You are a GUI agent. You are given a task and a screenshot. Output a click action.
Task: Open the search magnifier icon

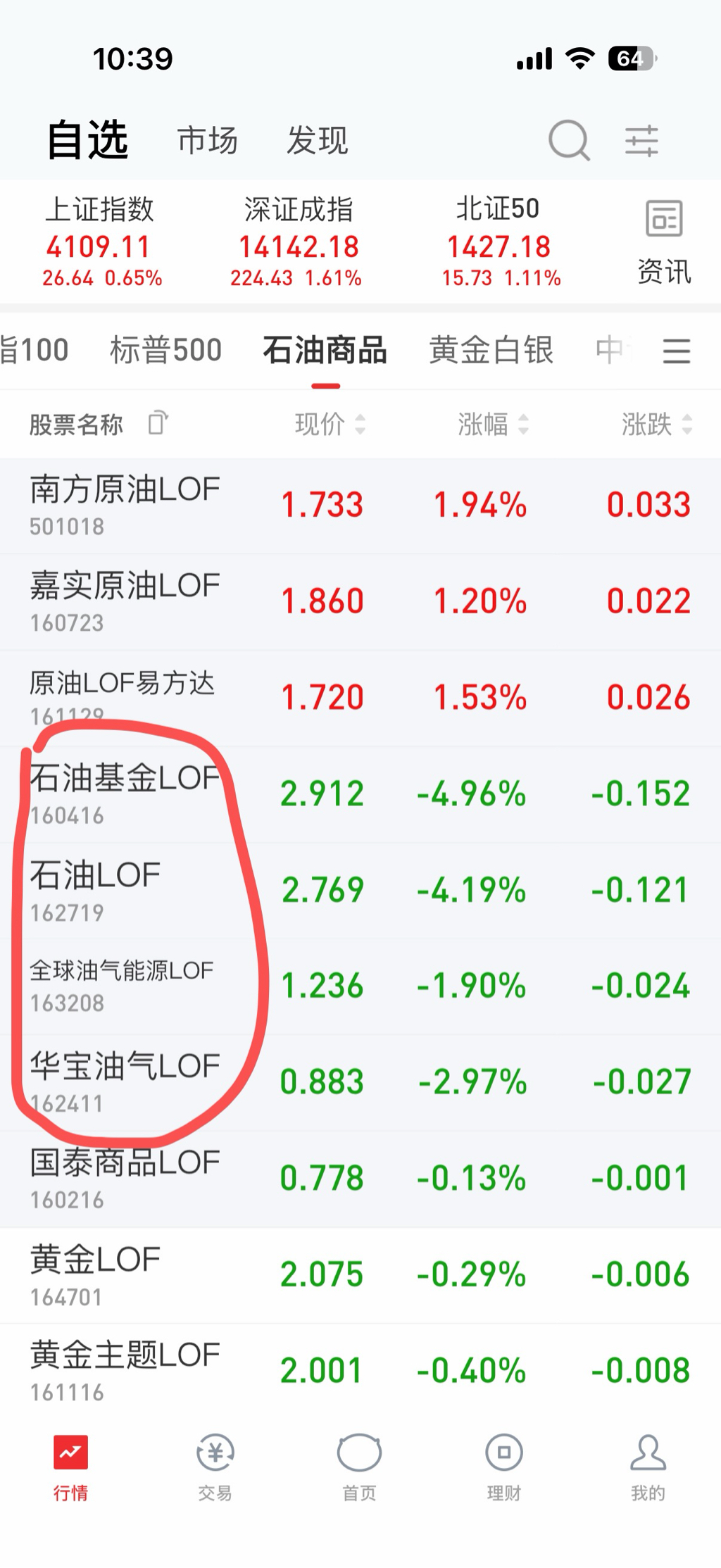[569, 140]
